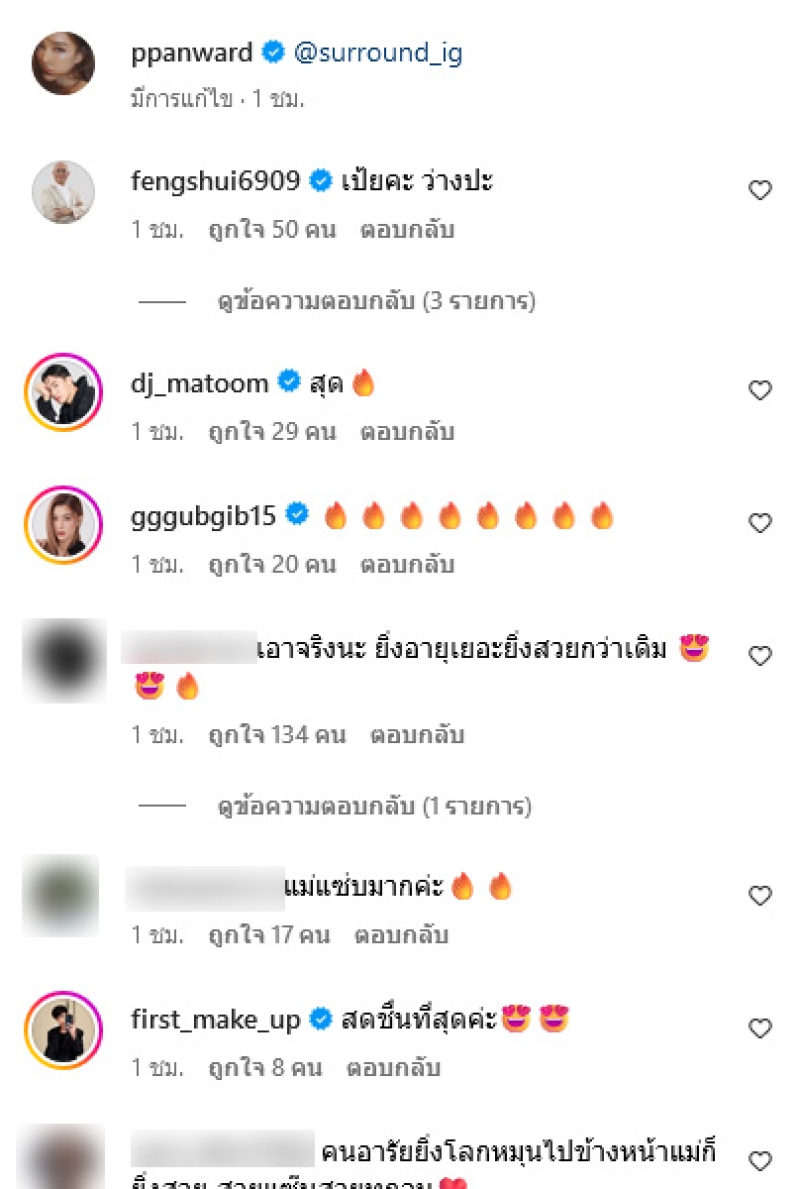Reply to the comment with 17 likes

402,936
